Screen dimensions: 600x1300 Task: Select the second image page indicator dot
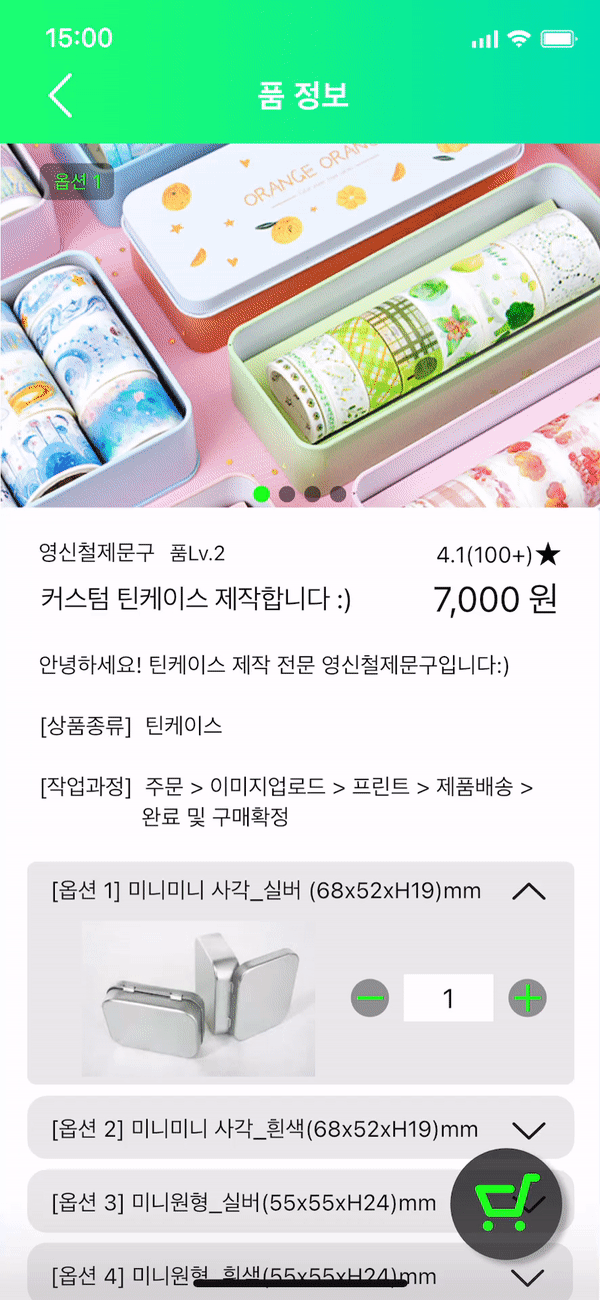click(x=287, y=493)
